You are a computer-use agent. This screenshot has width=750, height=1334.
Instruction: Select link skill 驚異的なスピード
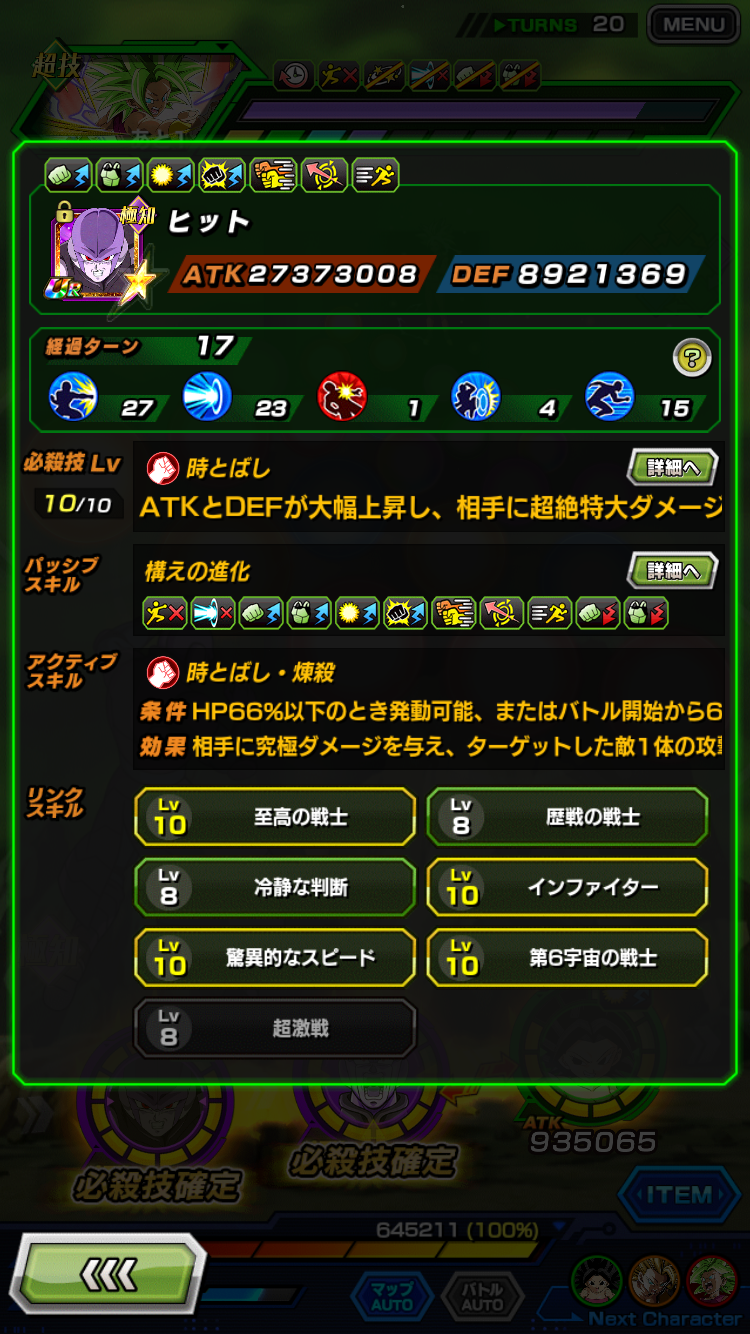pyautogui.click(x=275, y=957)
